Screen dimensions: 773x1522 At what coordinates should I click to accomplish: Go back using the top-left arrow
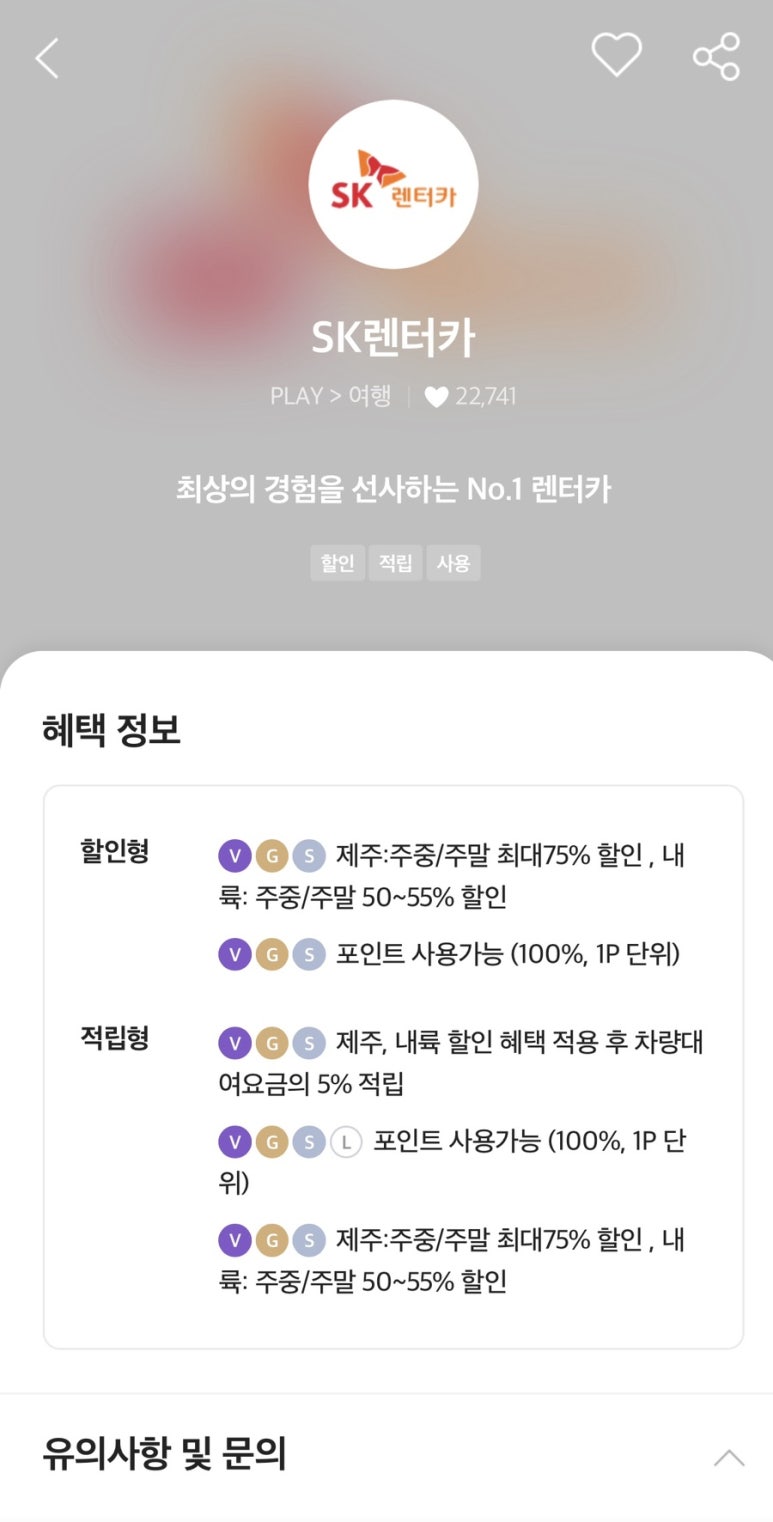pos(47,58)
